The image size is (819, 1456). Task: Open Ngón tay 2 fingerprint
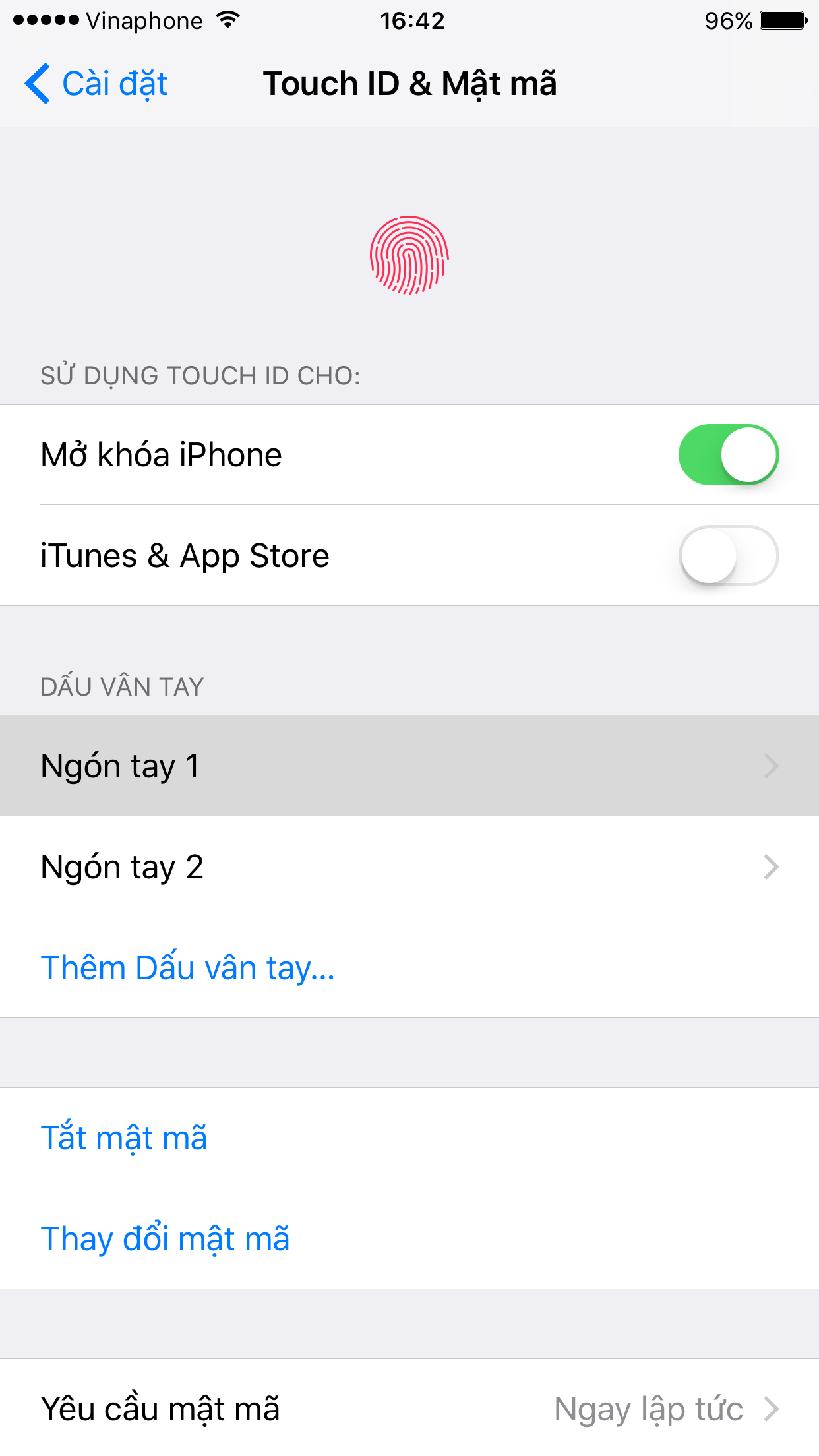pyautogui.click(x=409, y=866)
